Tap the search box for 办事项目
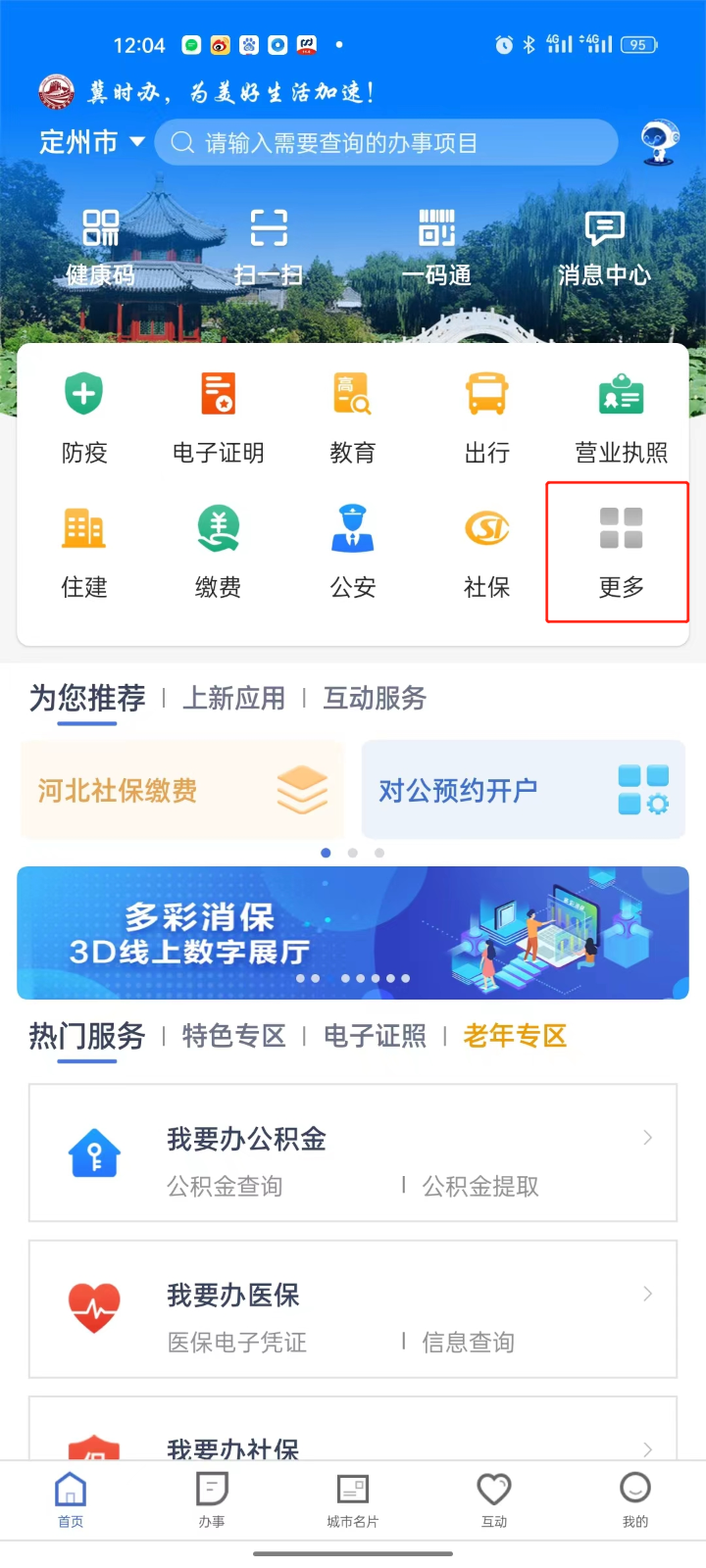This screenshot has height=1568, width=706. 386,143
